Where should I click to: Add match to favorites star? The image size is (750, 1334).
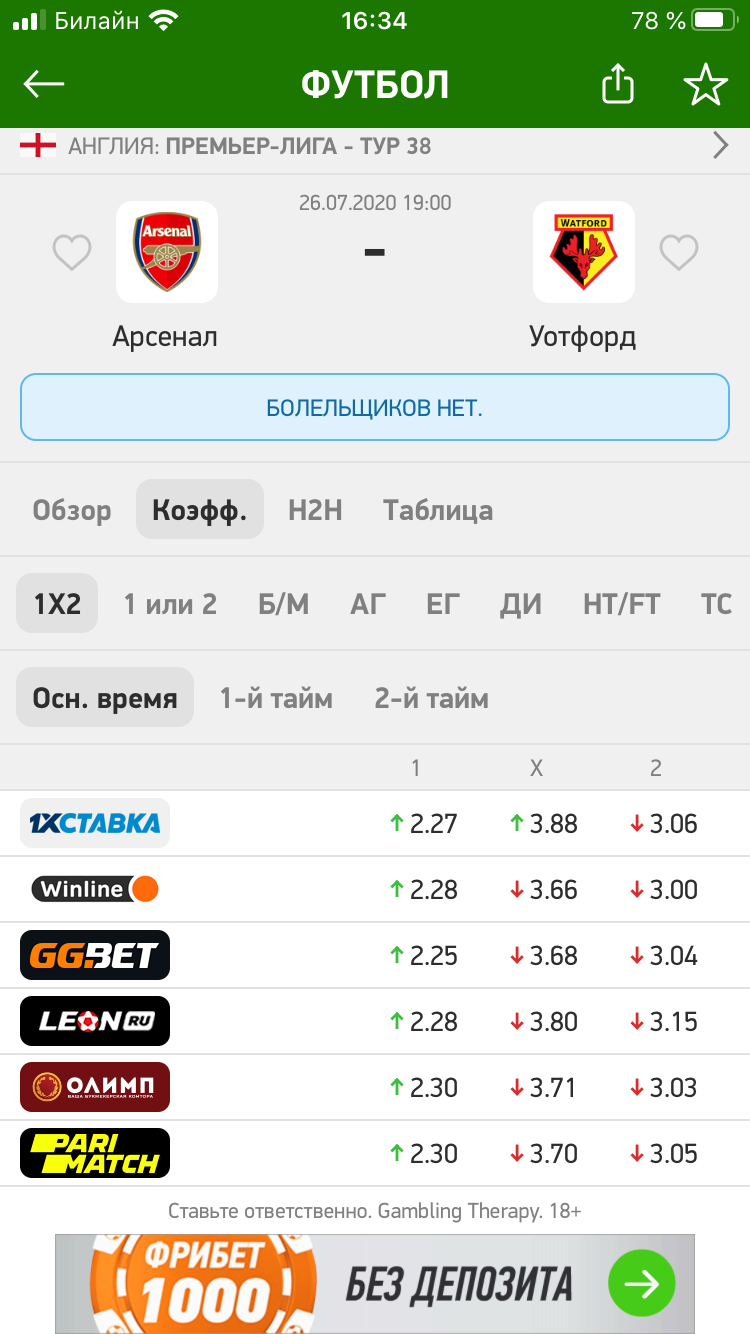pyautogui.click(x=706, y=84)
